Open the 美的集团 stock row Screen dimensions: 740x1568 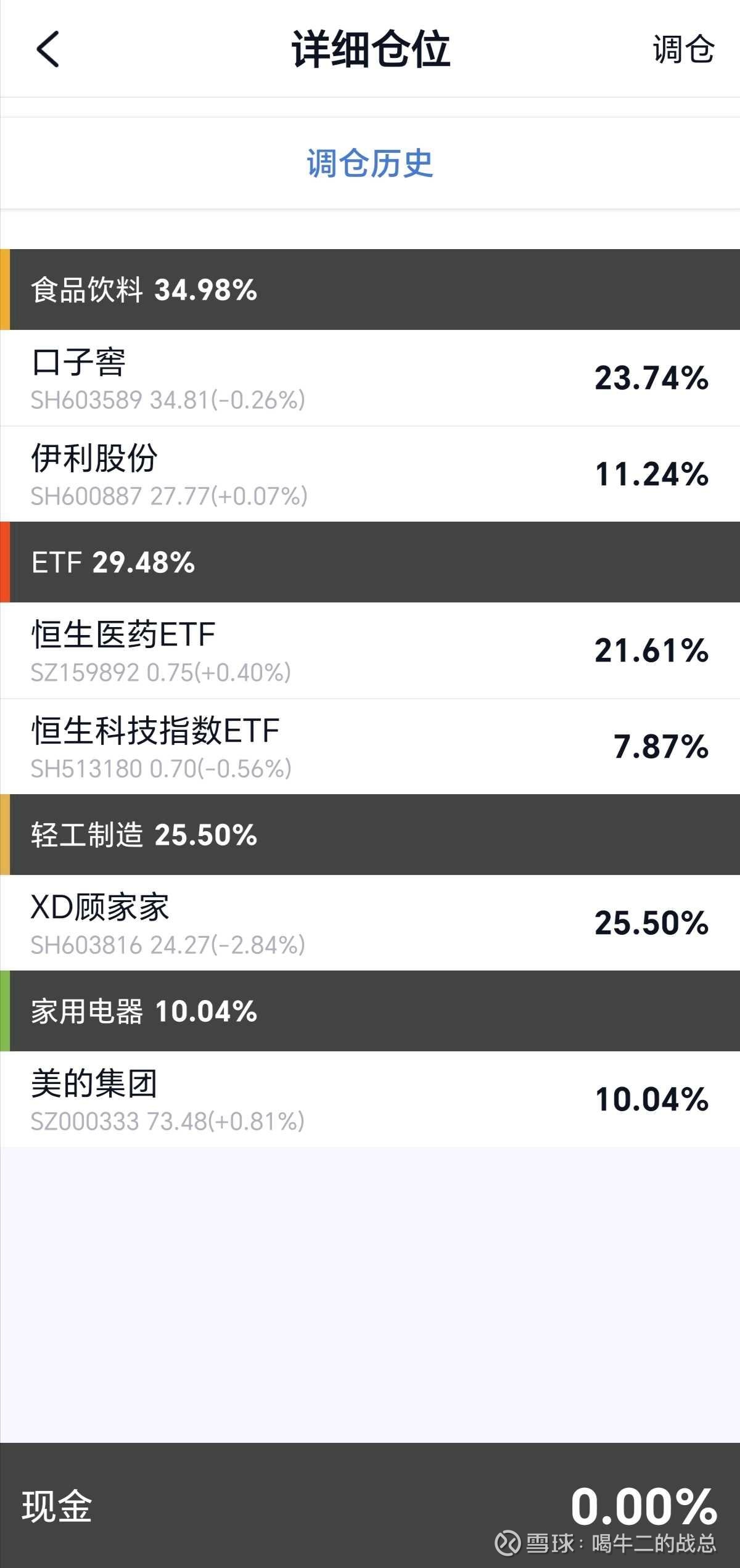370,1099
